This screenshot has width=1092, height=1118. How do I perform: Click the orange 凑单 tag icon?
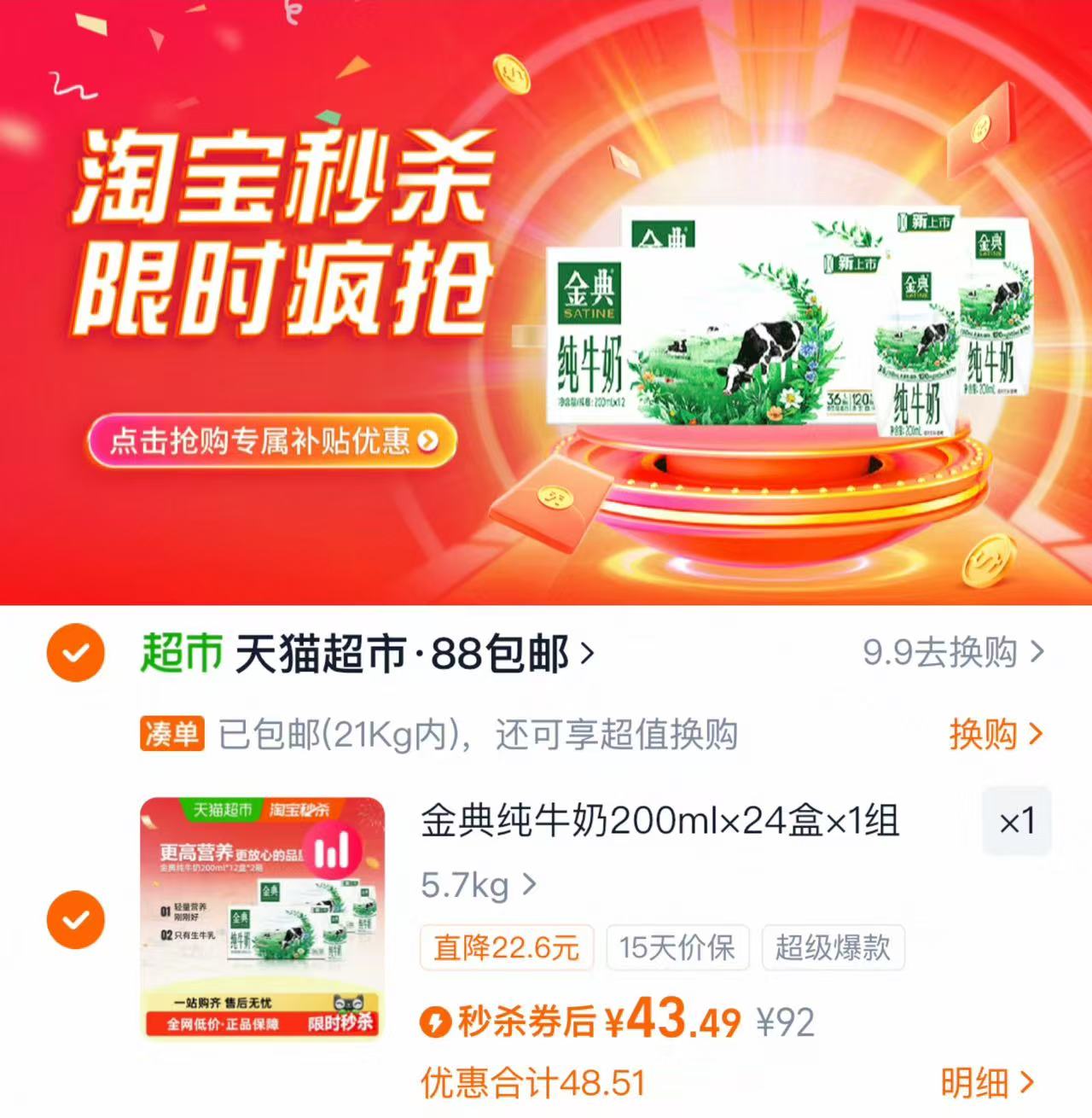[171, 734]
